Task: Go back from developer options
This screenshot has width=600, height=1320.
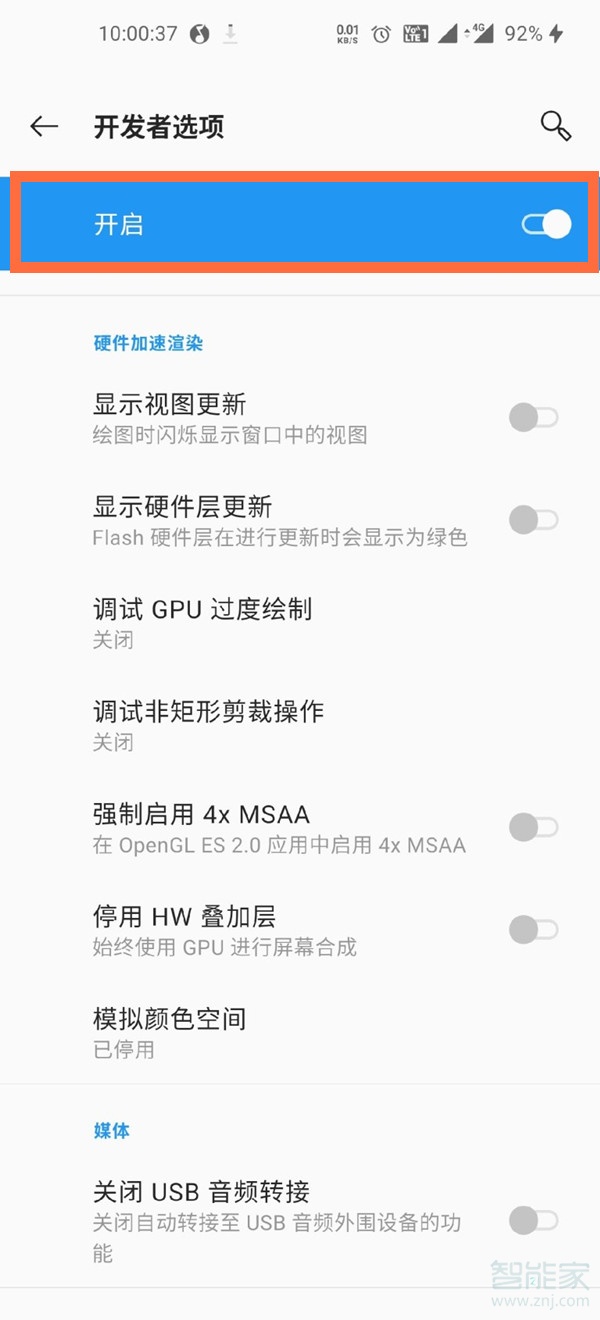Action: (x=44, y=126)
